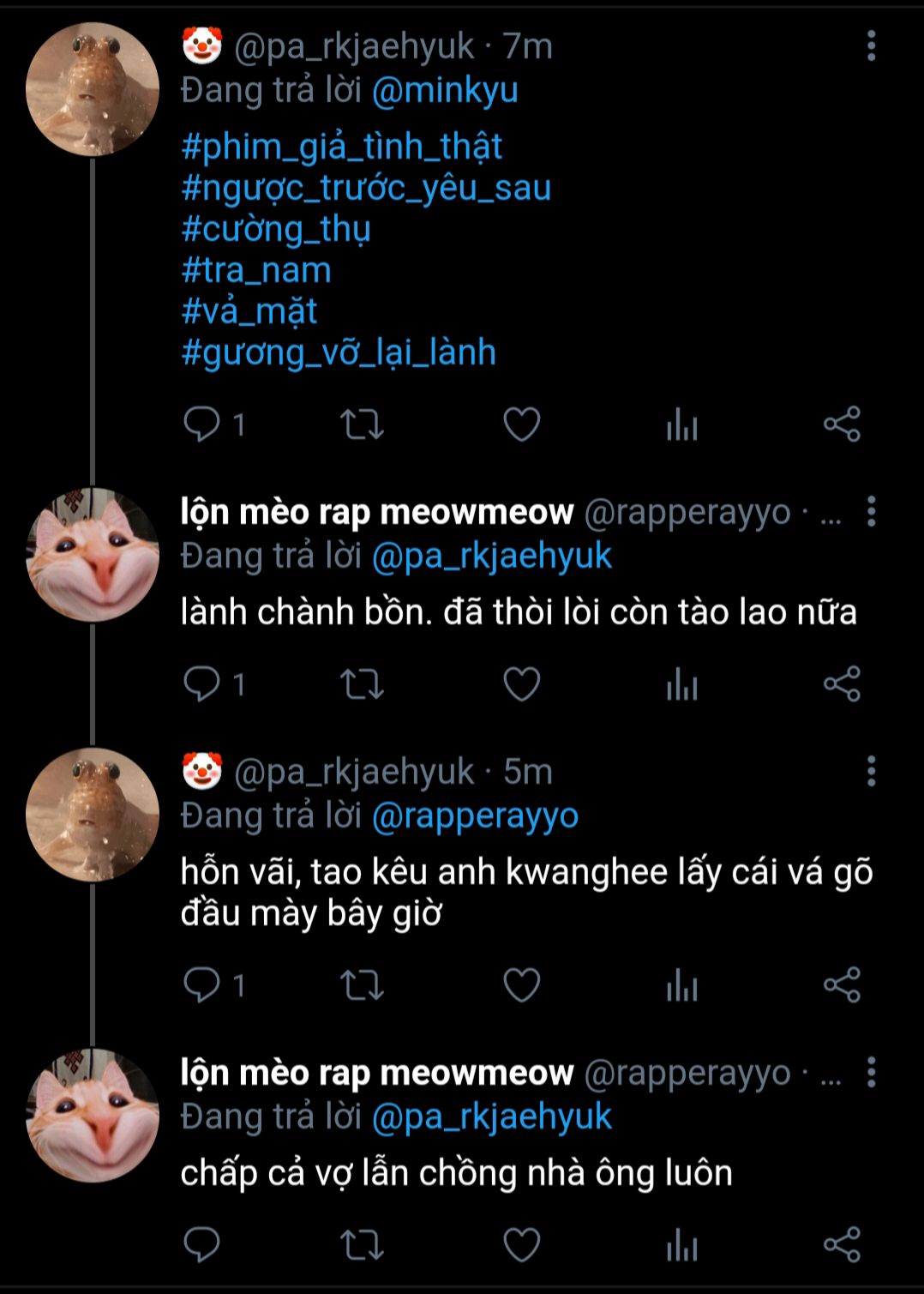The image size is (924, 1294).
Task: Reply to the hashtags tweet
Action: click(202, 424)
